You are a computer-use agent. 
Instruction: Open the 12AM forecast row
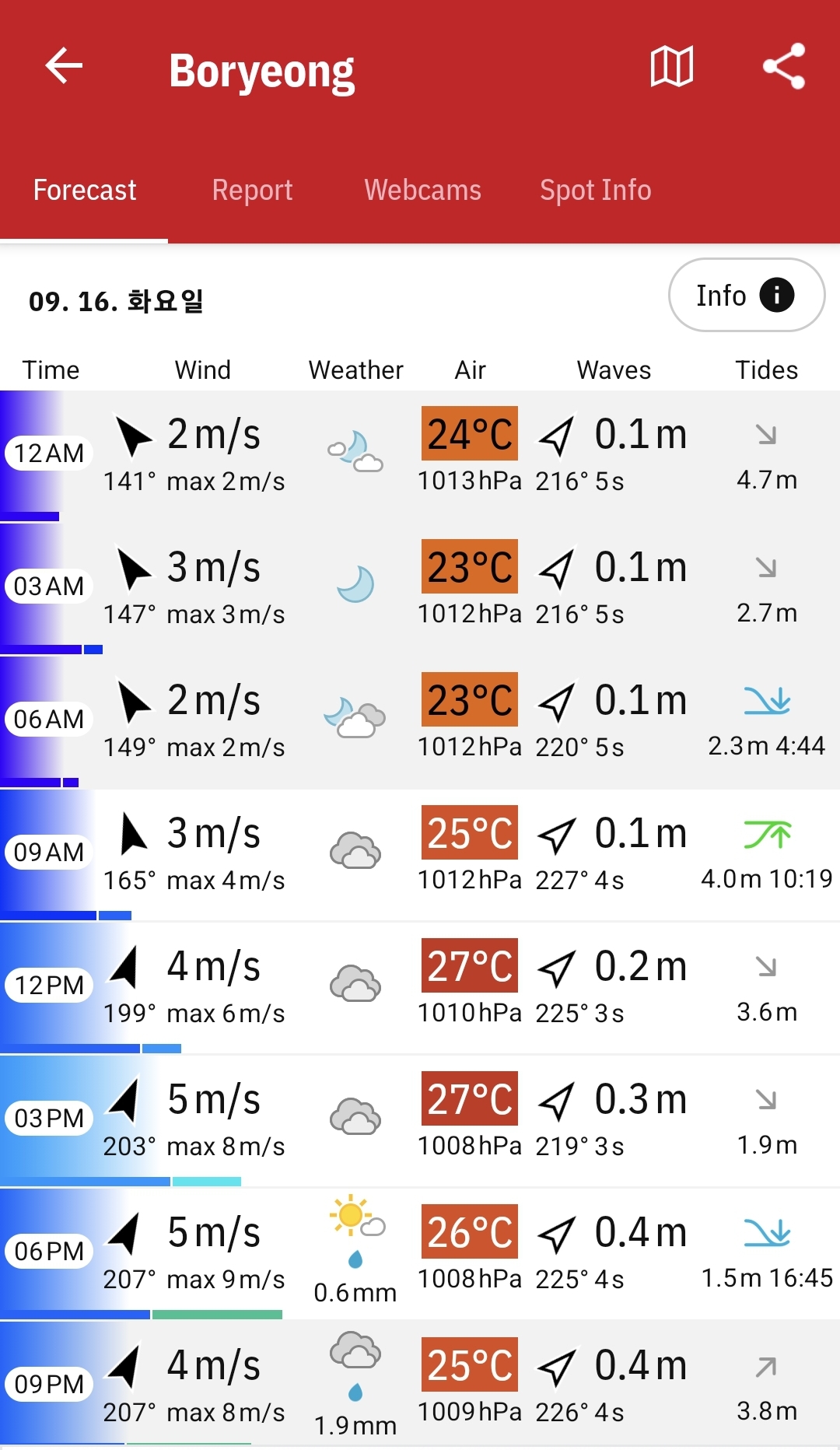(420, 456)
